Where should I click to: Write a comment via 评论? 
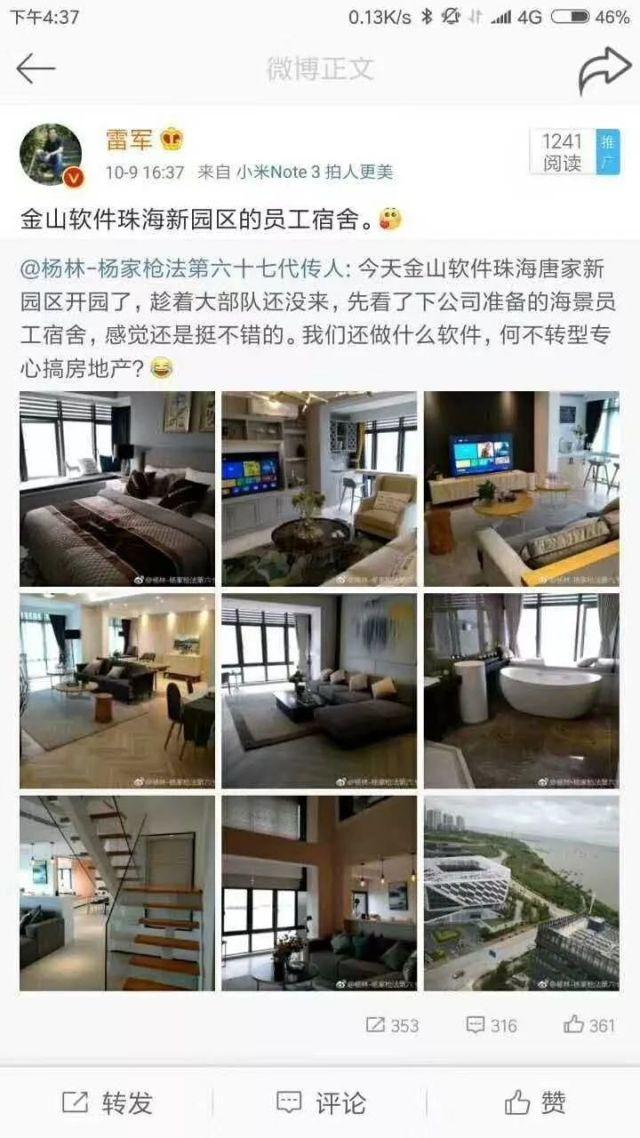(320, 1102)
